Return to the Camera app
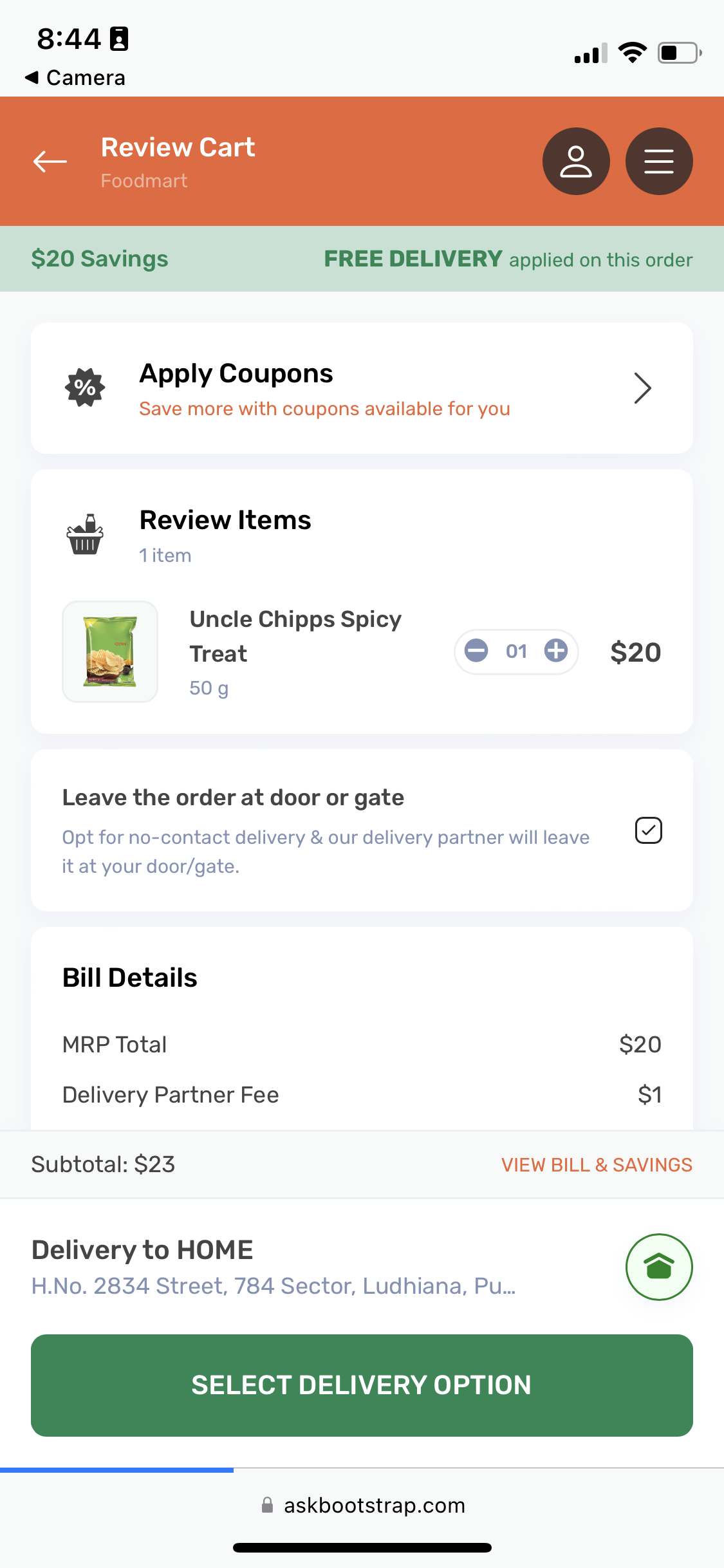724x1568 pixels. pos(75,78)
